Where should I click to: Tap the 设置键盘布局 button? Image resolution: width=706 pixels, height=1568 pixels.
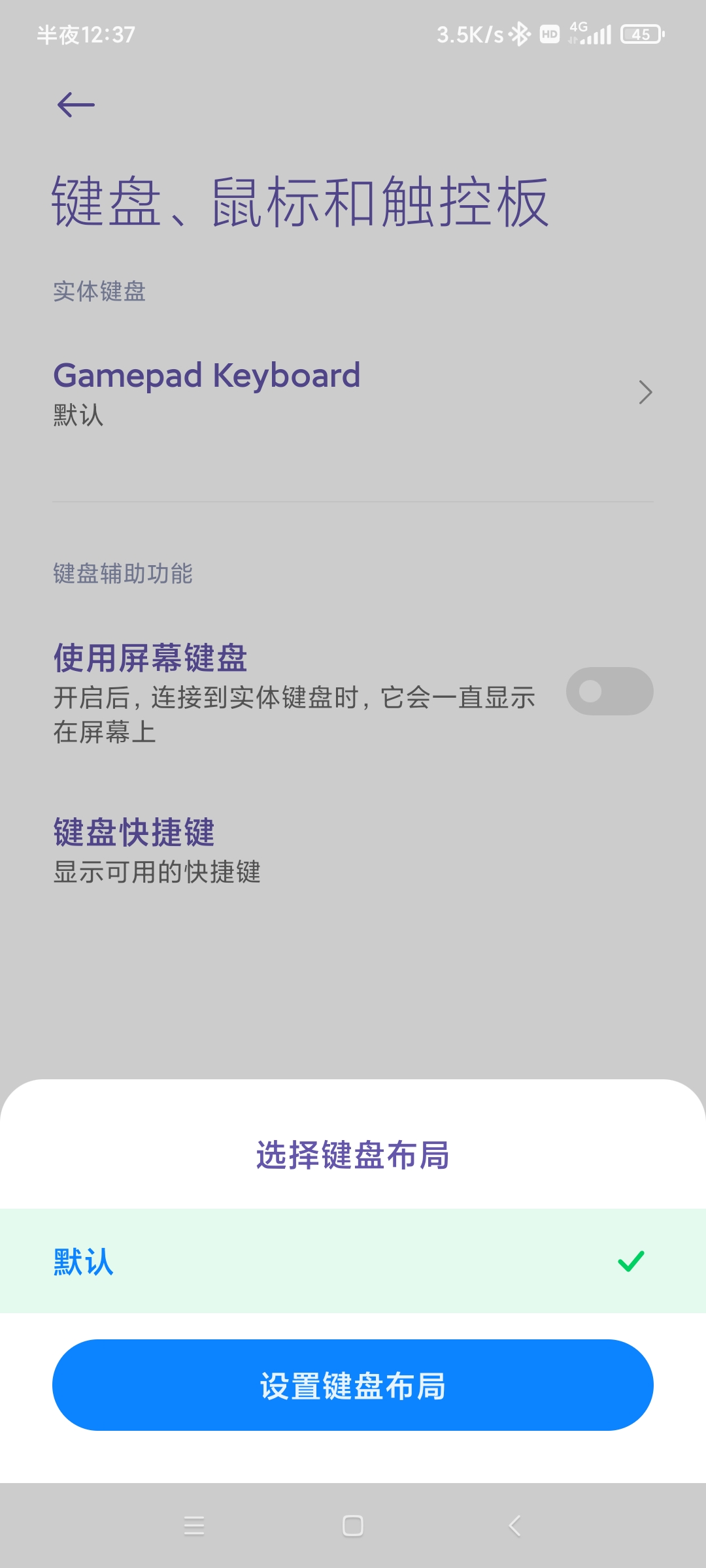click(x=353, y=1385)
